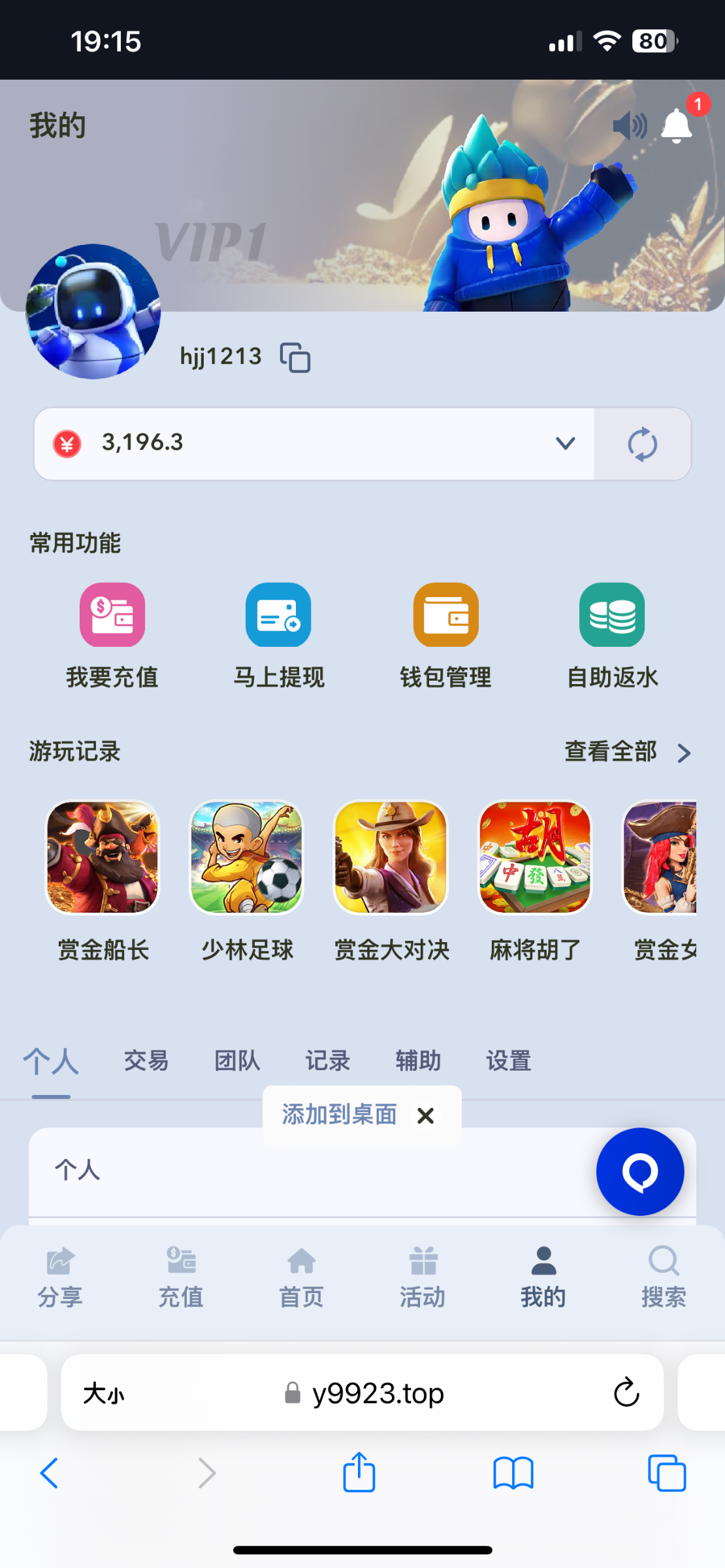Open the floating customer service chat

pyautogui.click(x=640, y=1171)
